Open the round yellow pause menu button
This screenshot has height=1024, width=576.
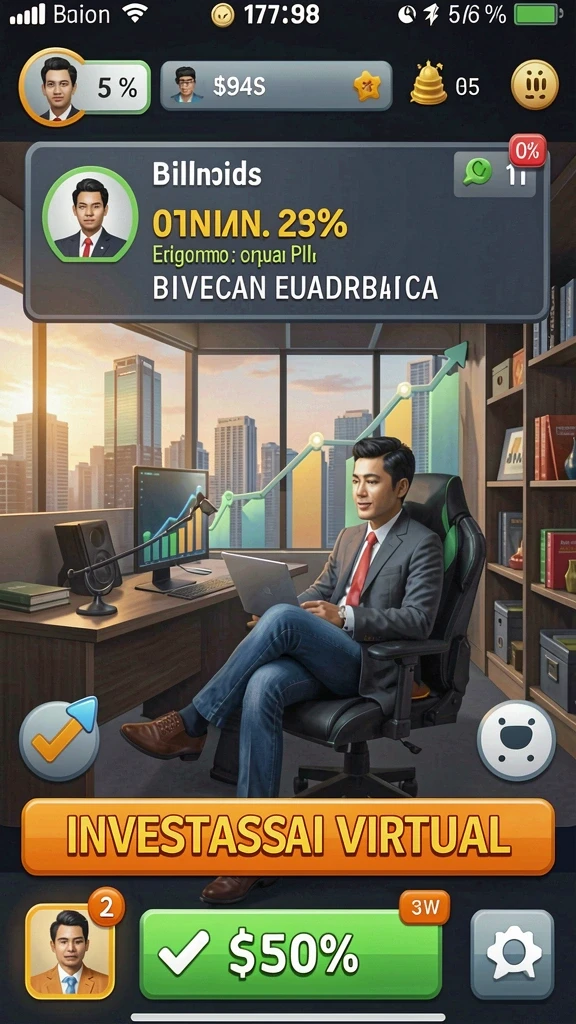[534, 85]
